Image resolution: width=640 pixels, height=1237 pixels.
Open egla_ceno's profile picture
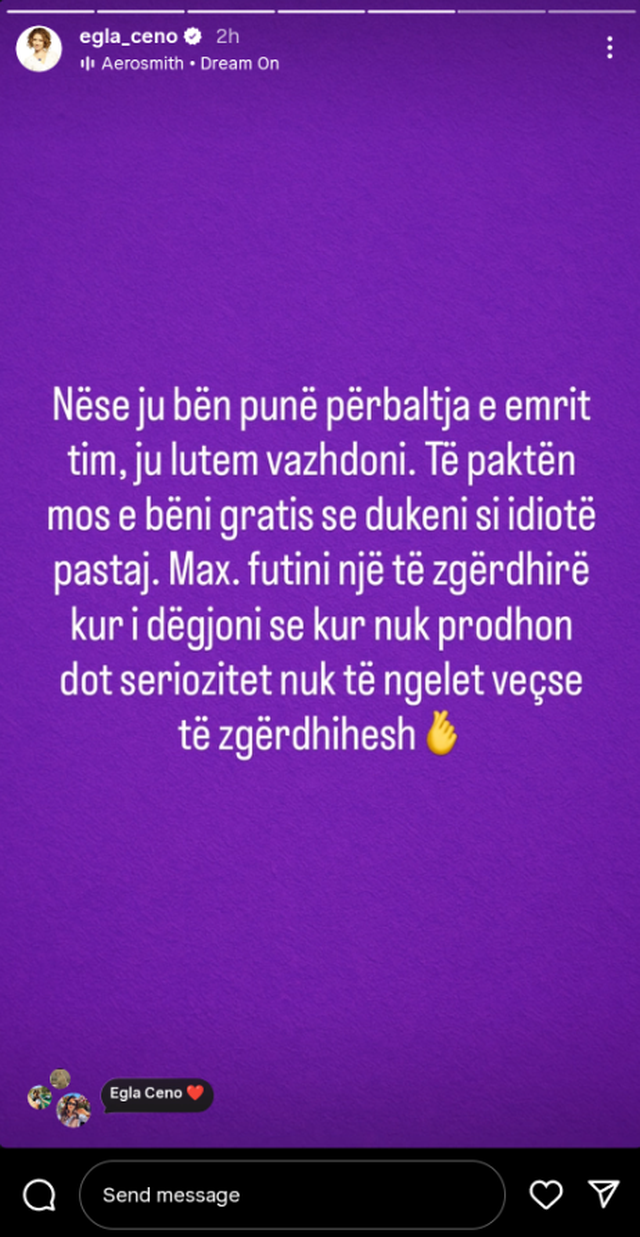(x=37, y=49)
